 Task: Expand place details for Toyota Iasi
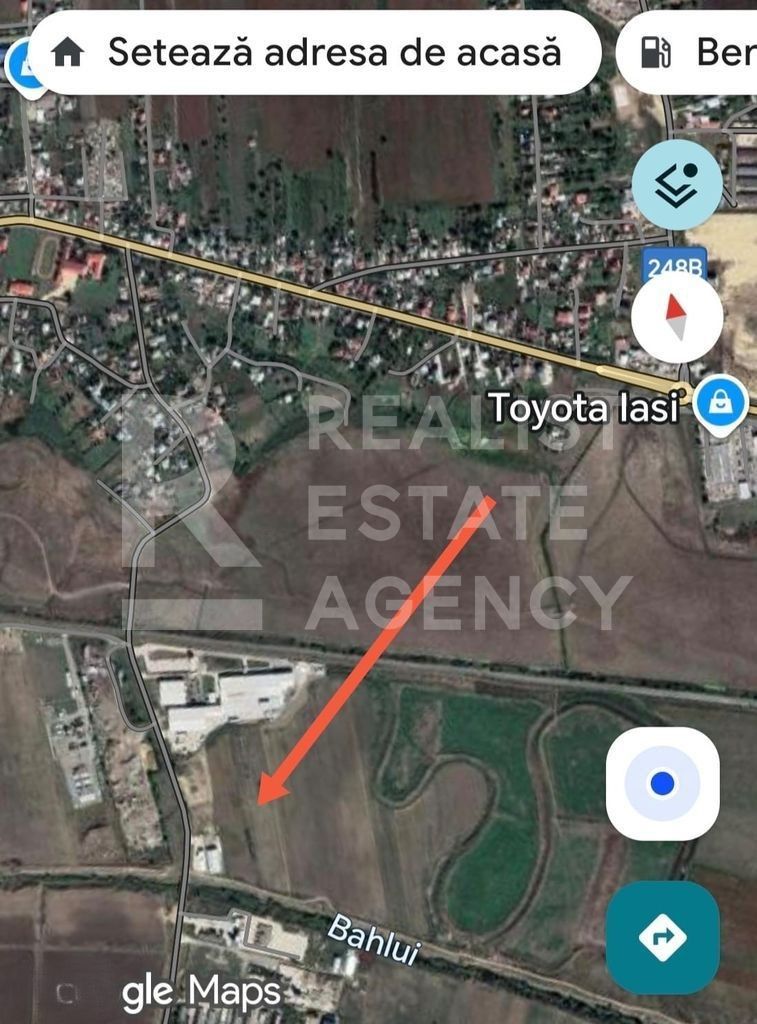pyautogui.click(x=585, y=404)
